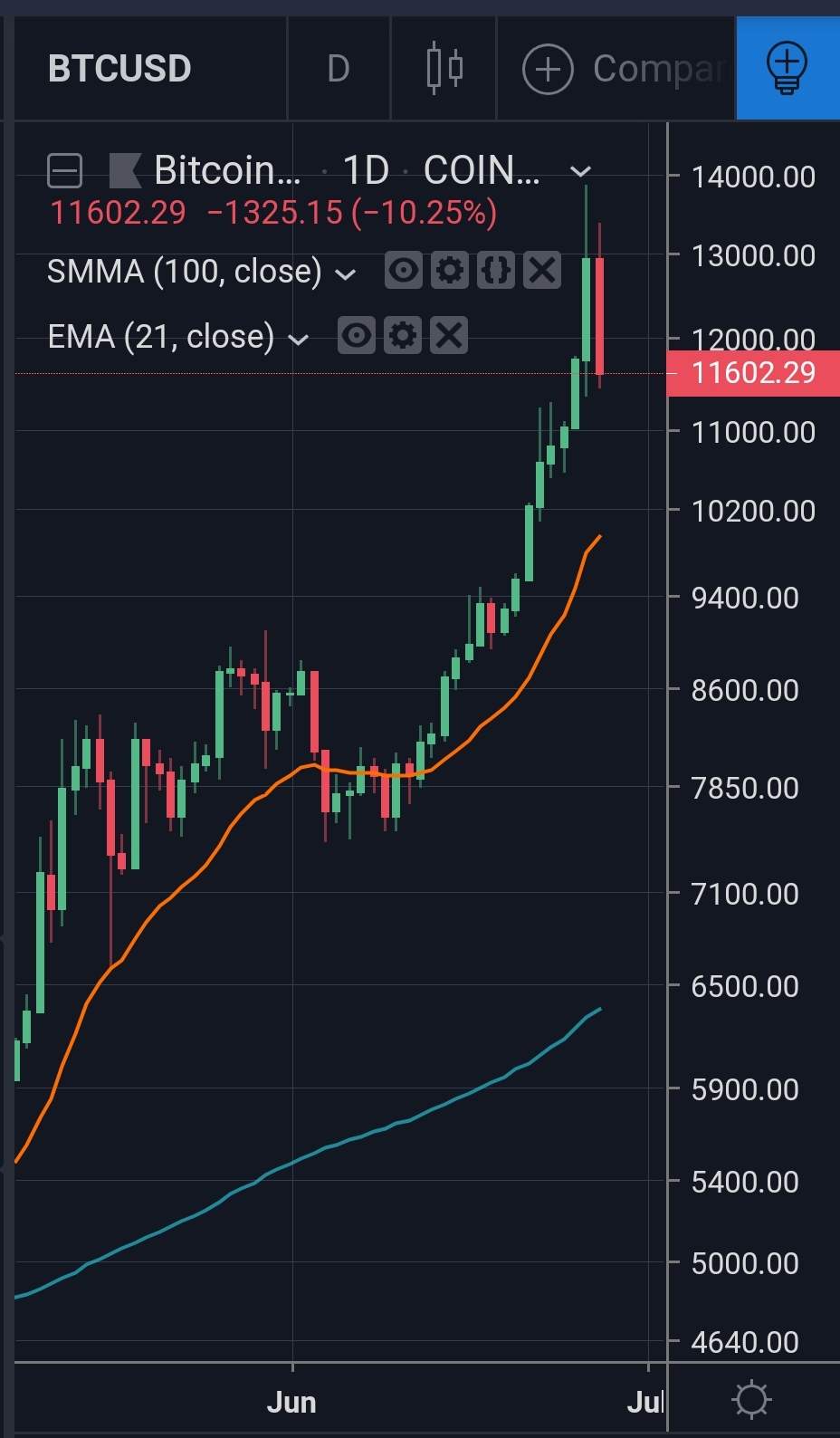This screenshot has height=1438, width=840.
Task: Open chart scale settings gear at bottom
Action: click(750, 1400)
